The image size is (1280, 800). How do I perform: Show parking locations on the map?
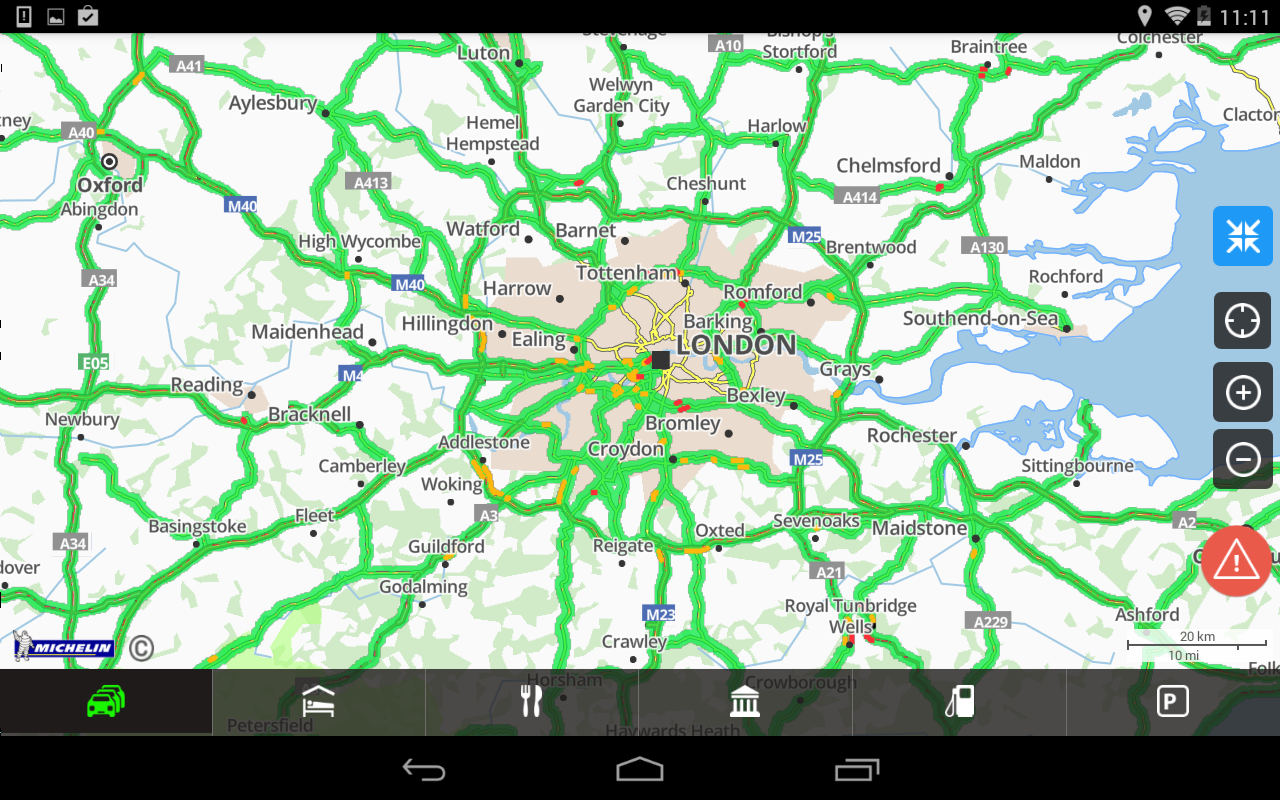1172,702
